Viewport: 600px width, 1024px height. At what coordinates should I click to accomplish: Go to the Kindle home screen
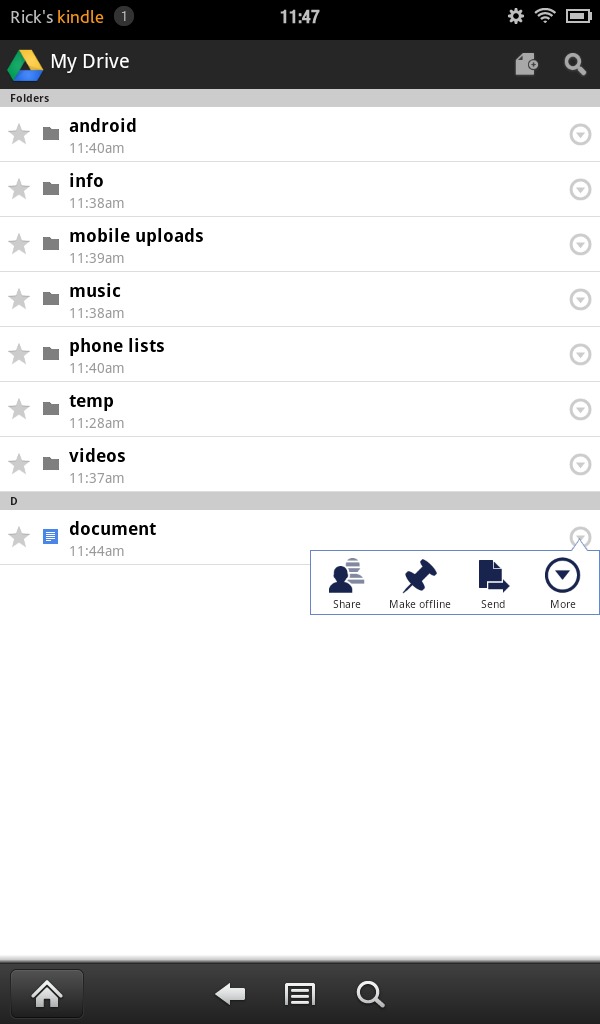[47, 994]
